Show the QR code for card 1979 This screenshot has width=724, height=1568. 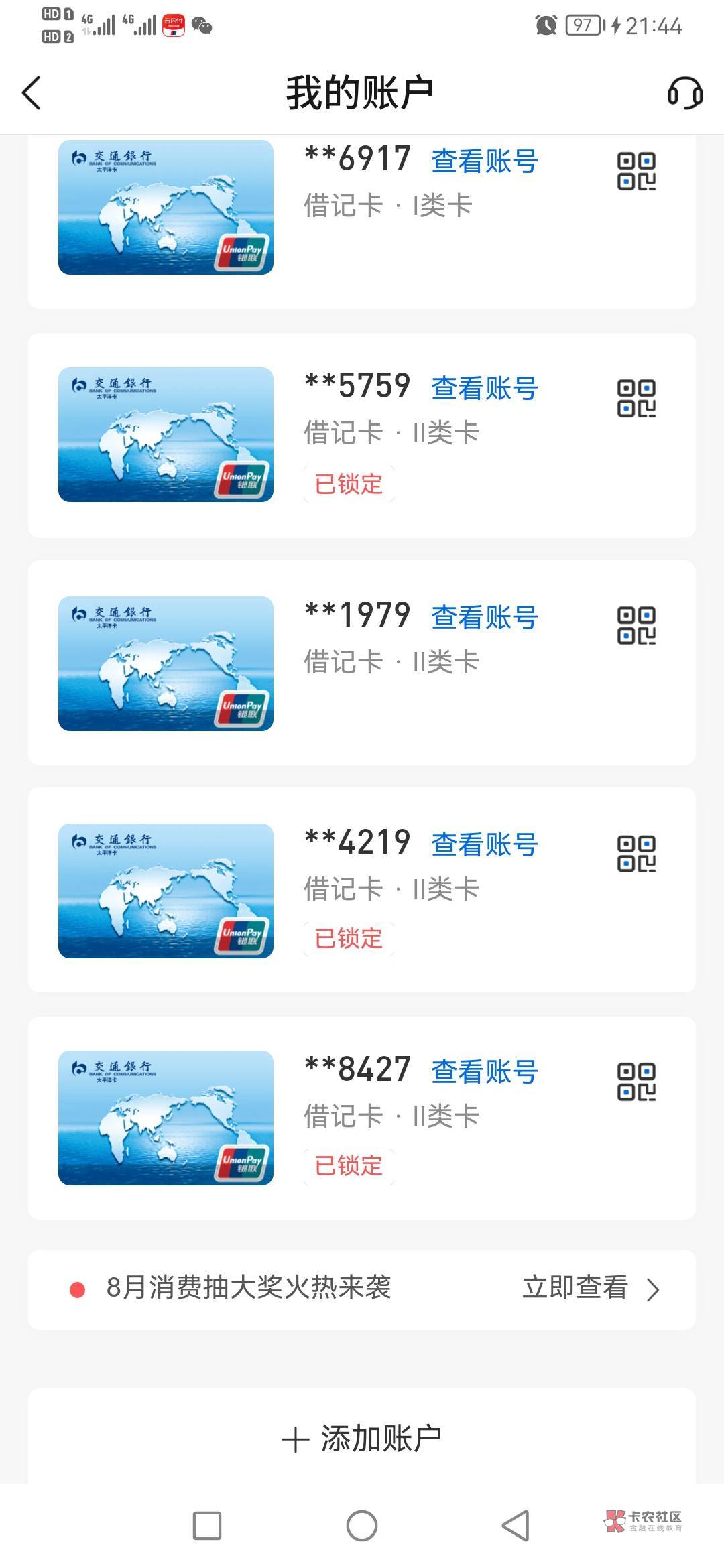pyautogui.click(x=636, y=626)
